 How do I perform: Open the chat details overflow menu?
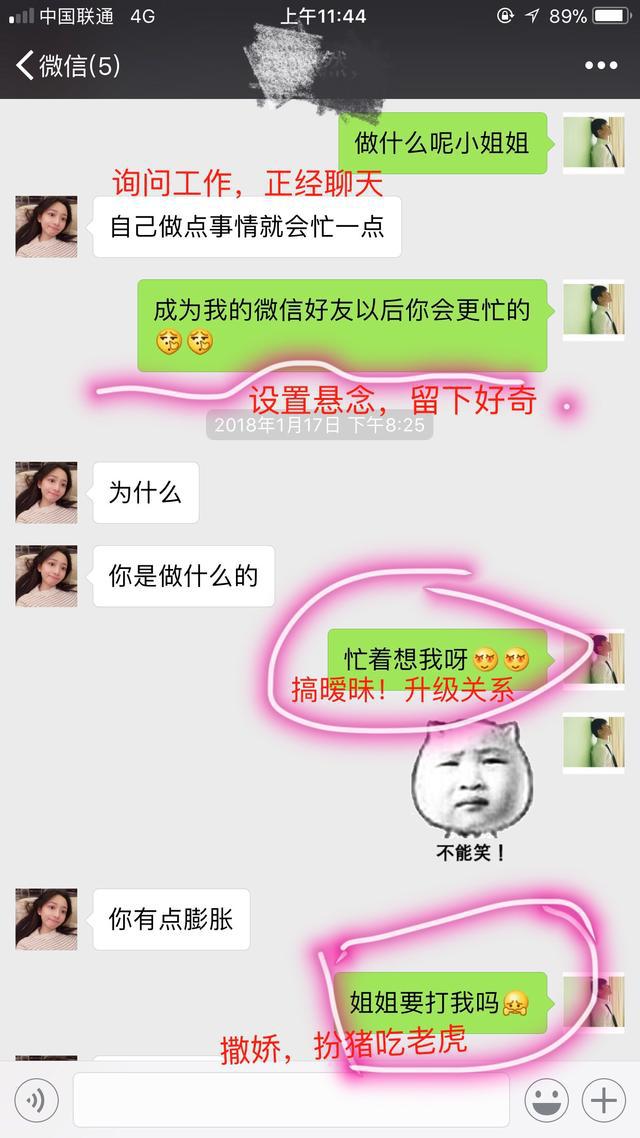pos(600,66)
